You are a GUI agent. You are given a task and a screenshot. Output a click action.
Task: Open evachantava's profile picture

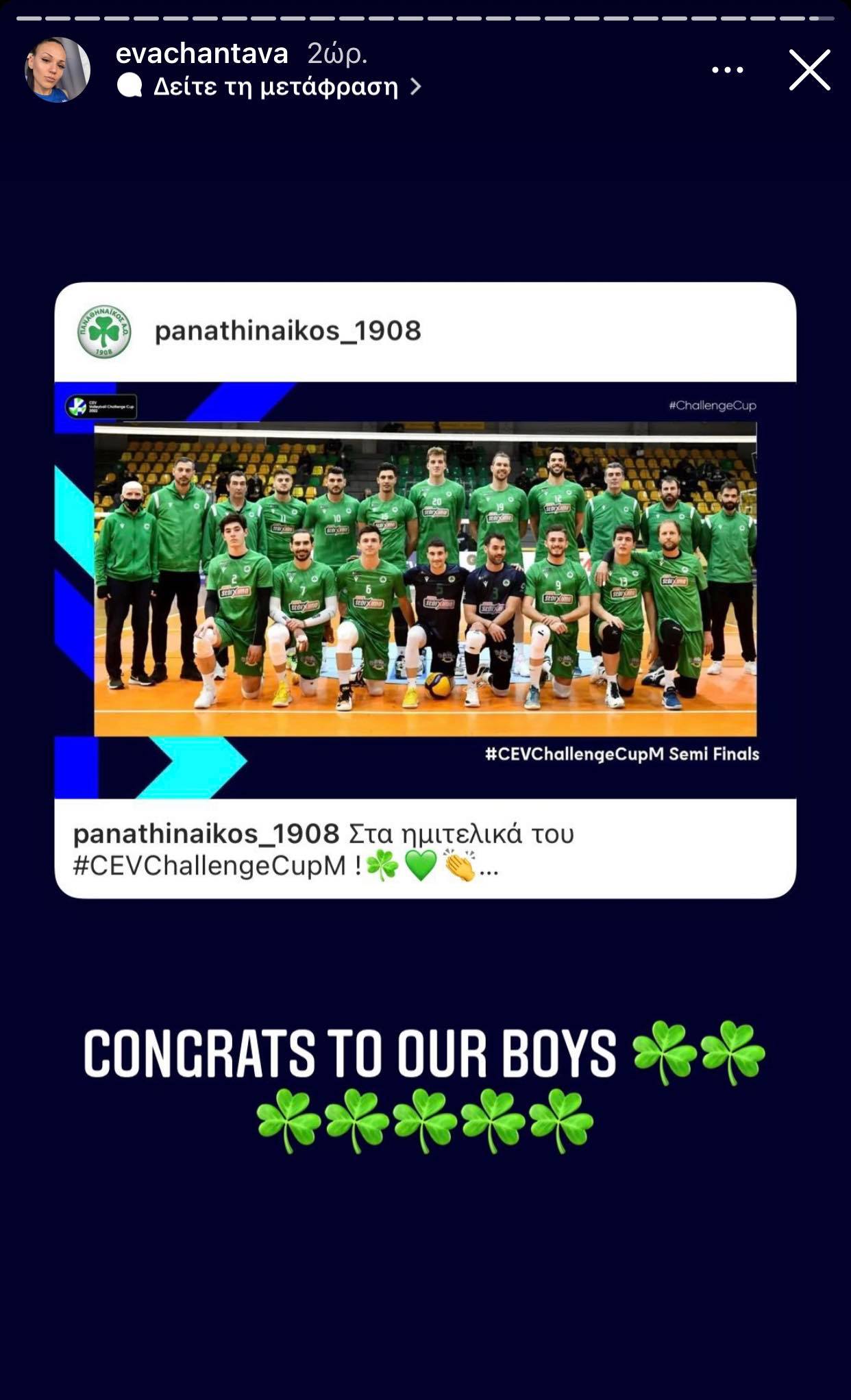coord(58,70)
